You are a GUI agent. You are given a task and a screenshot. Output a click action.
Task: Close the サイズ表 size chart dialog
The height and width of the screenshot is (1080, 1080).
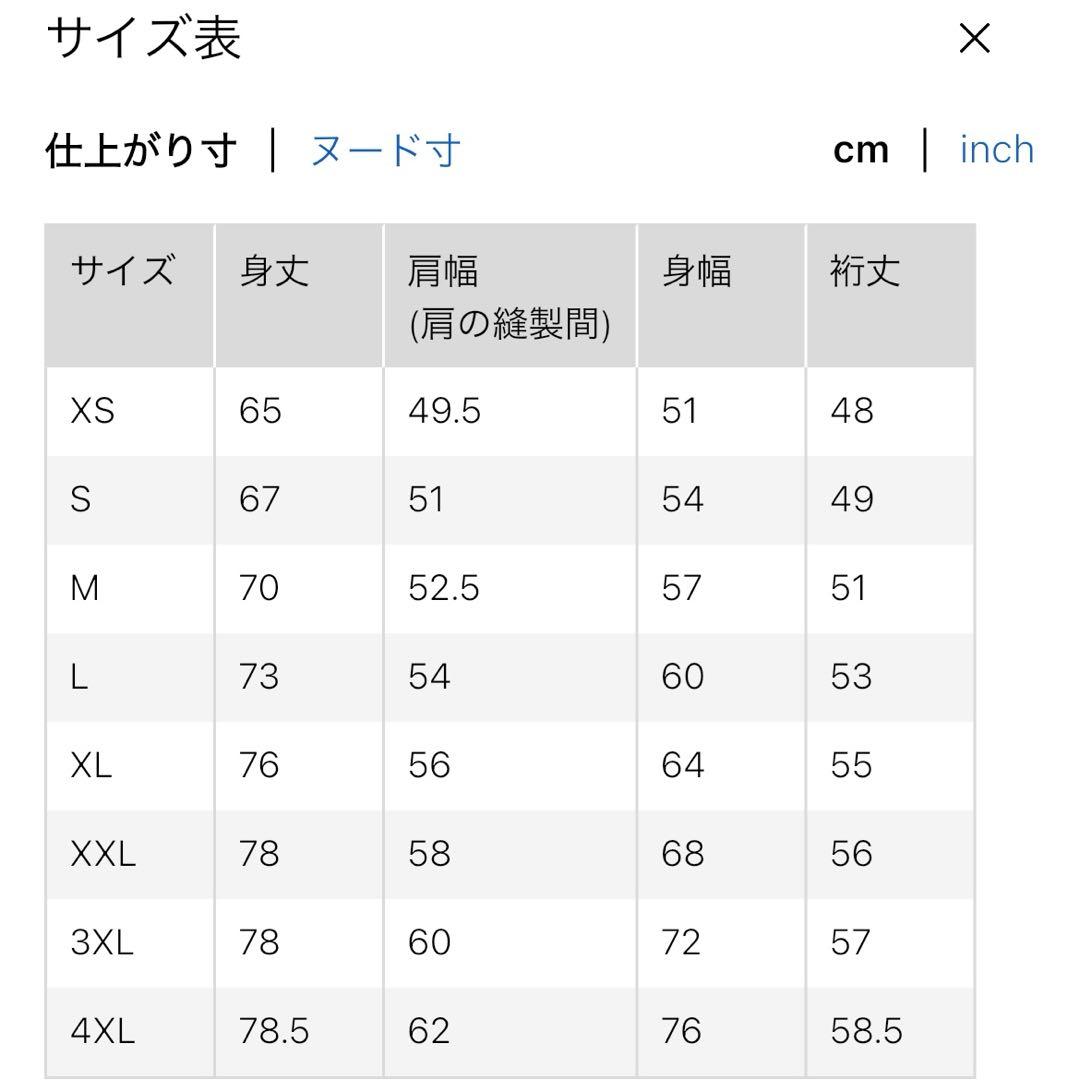click(975, 39)
